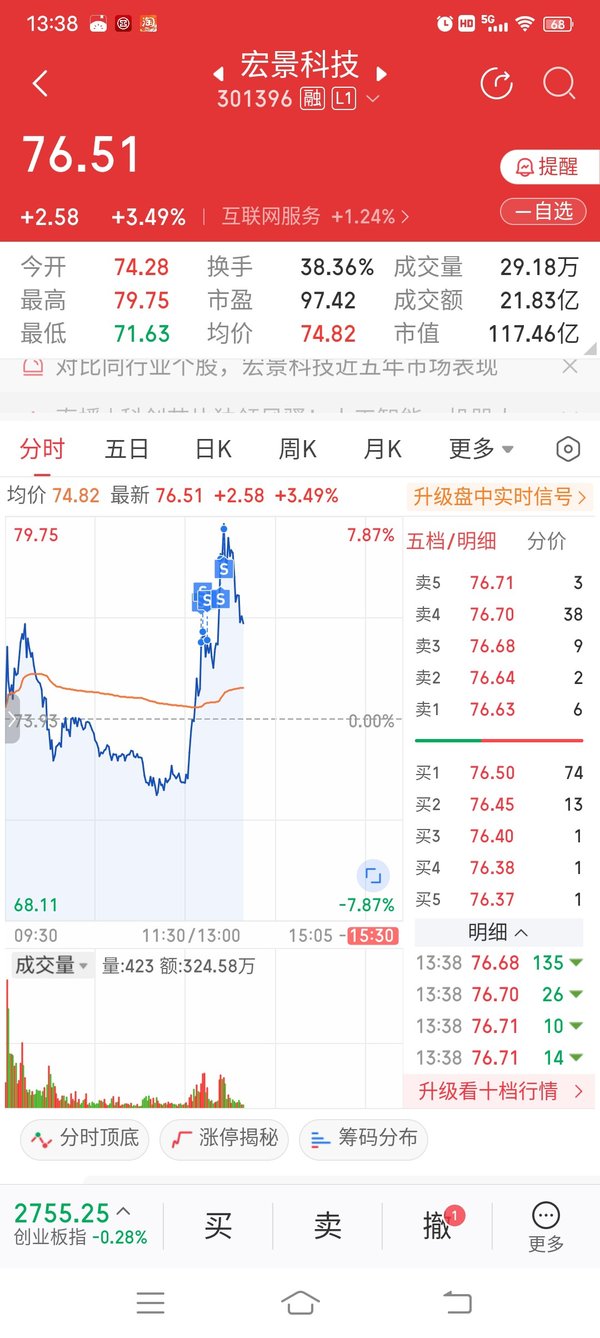This screenshot has height=1338, width=600.
Task: Go back with the top-left arrow
Action: (40, 84)
